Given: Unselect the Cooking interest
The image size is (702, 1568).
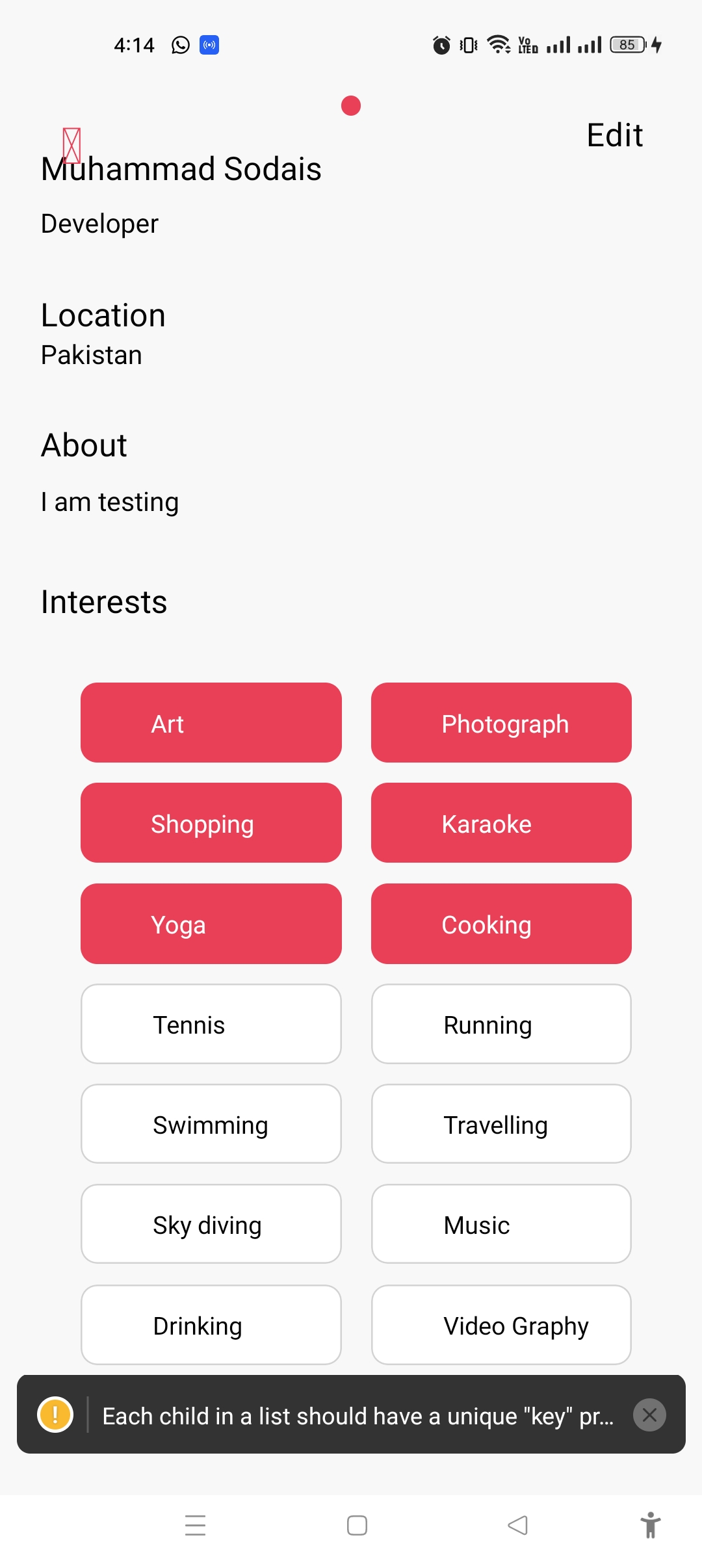Looking at the screenshot, I should coord(501,924).
